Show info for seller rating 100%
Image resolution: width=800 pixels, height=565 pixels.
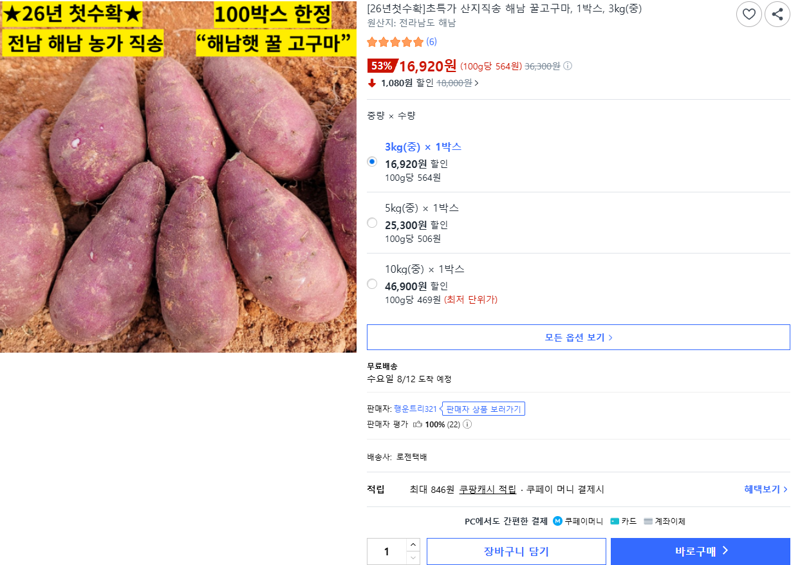point(467,424)
